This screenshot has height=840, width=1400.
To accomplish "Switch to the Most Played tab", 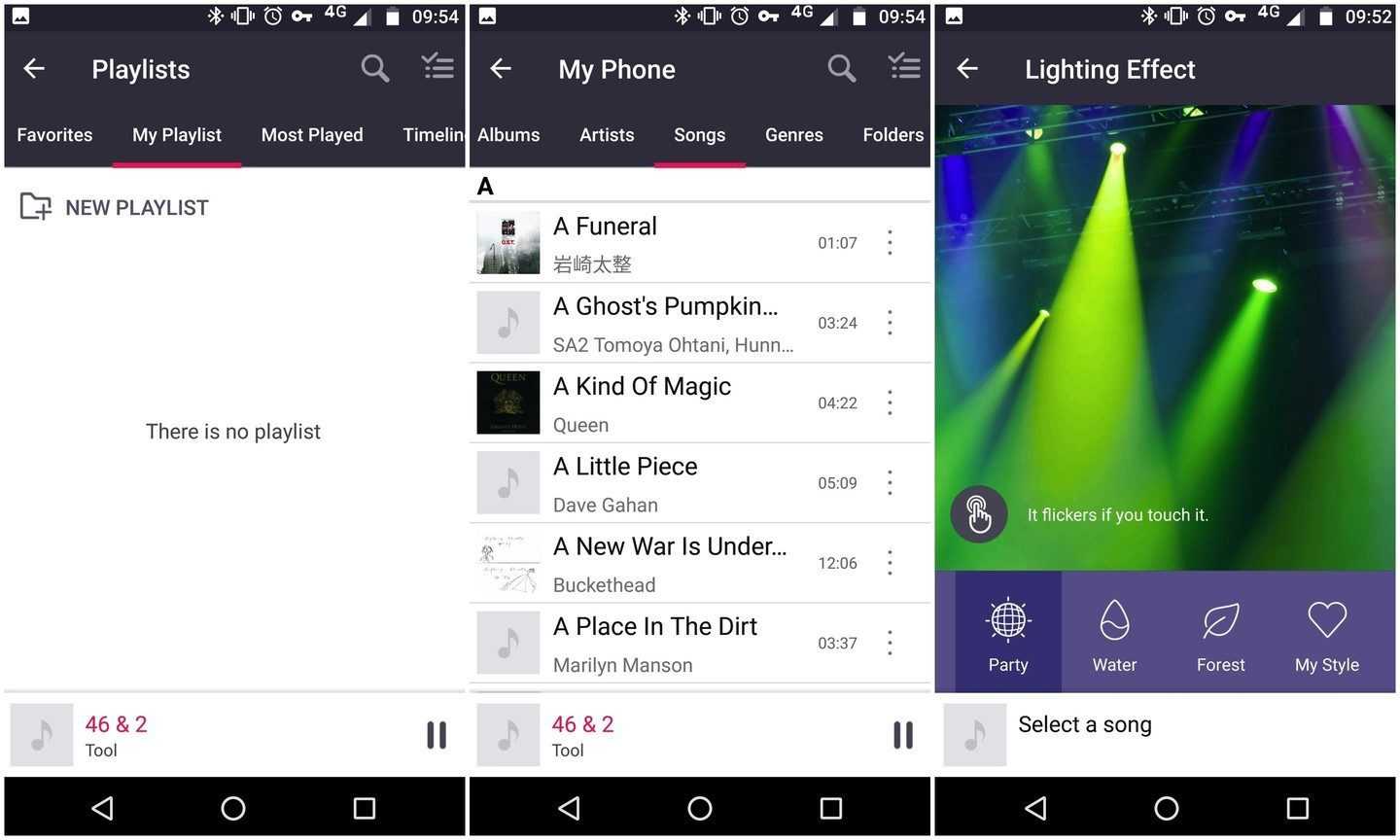I will pos(312,135).
